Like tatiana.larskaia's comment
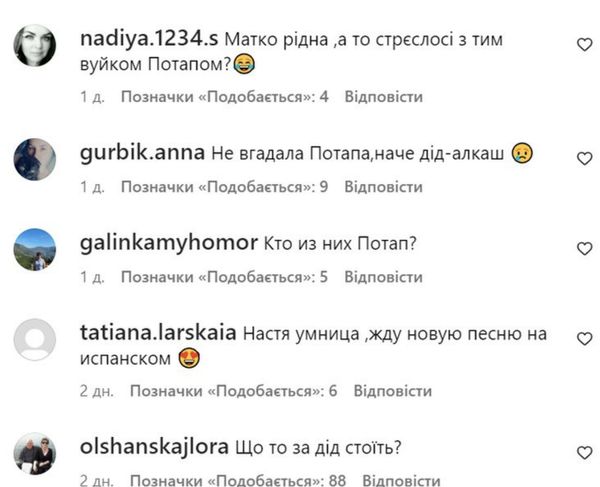The width and height of the screenshot is (600, 487). [585, 339]
